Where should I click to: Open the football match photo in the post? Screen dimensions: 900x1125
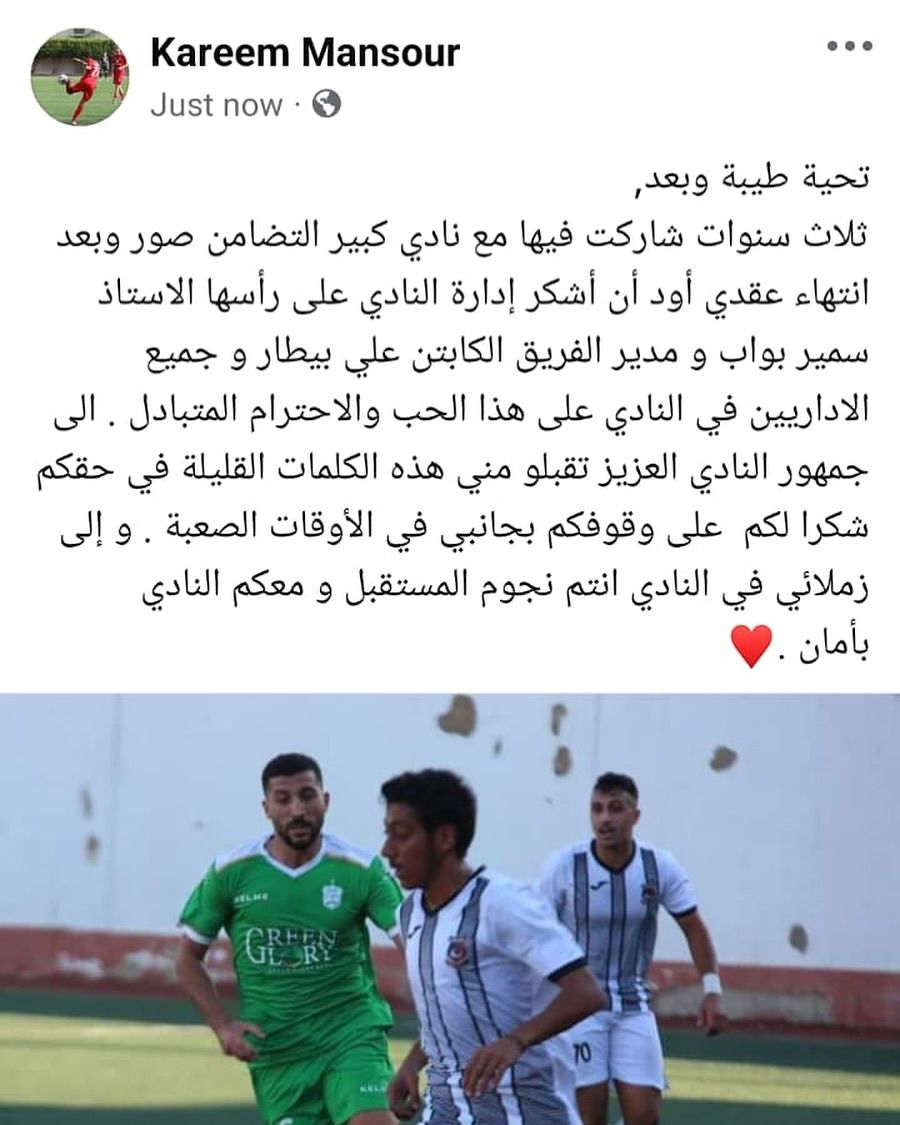point(450,908)
